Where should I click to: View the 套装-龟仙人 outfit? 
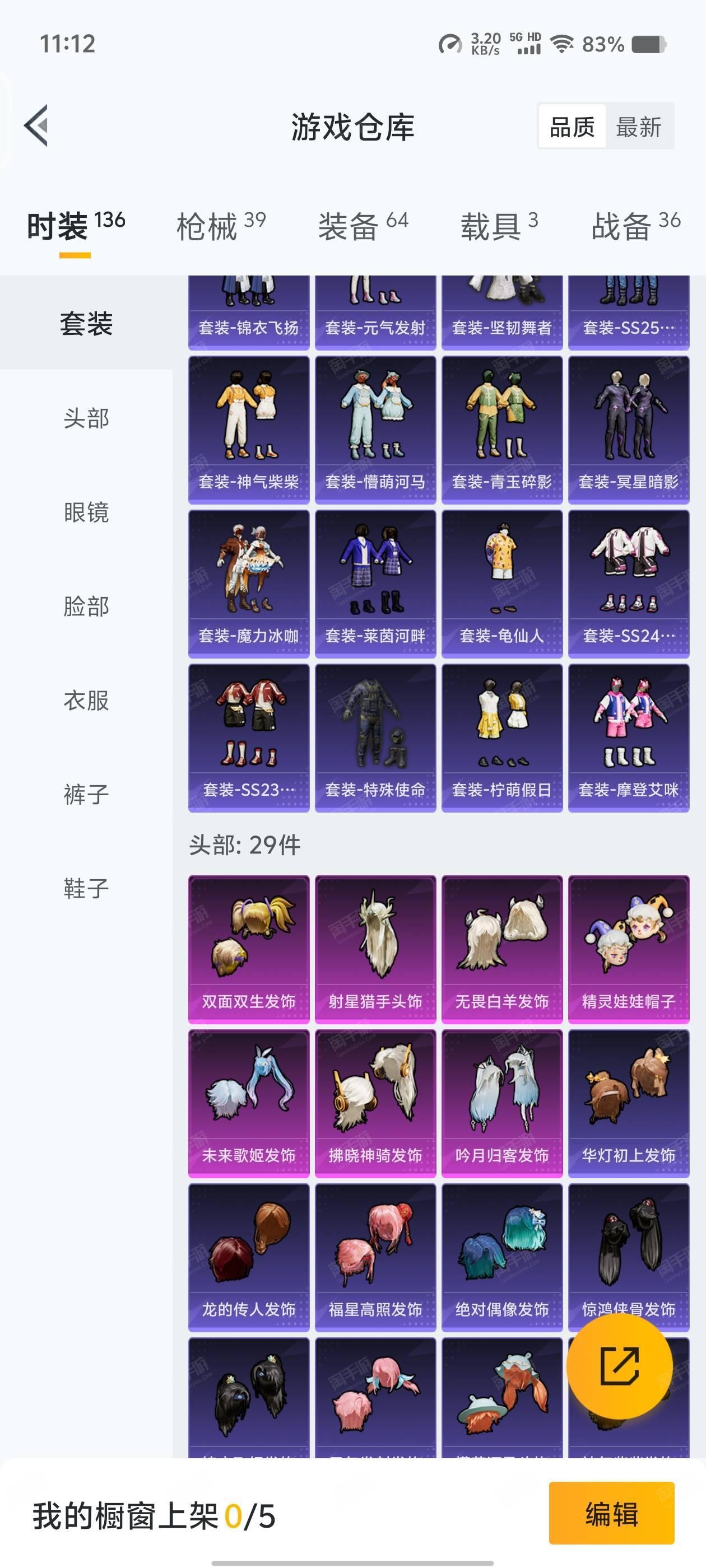pyautogui.click(x=502, y=584)
